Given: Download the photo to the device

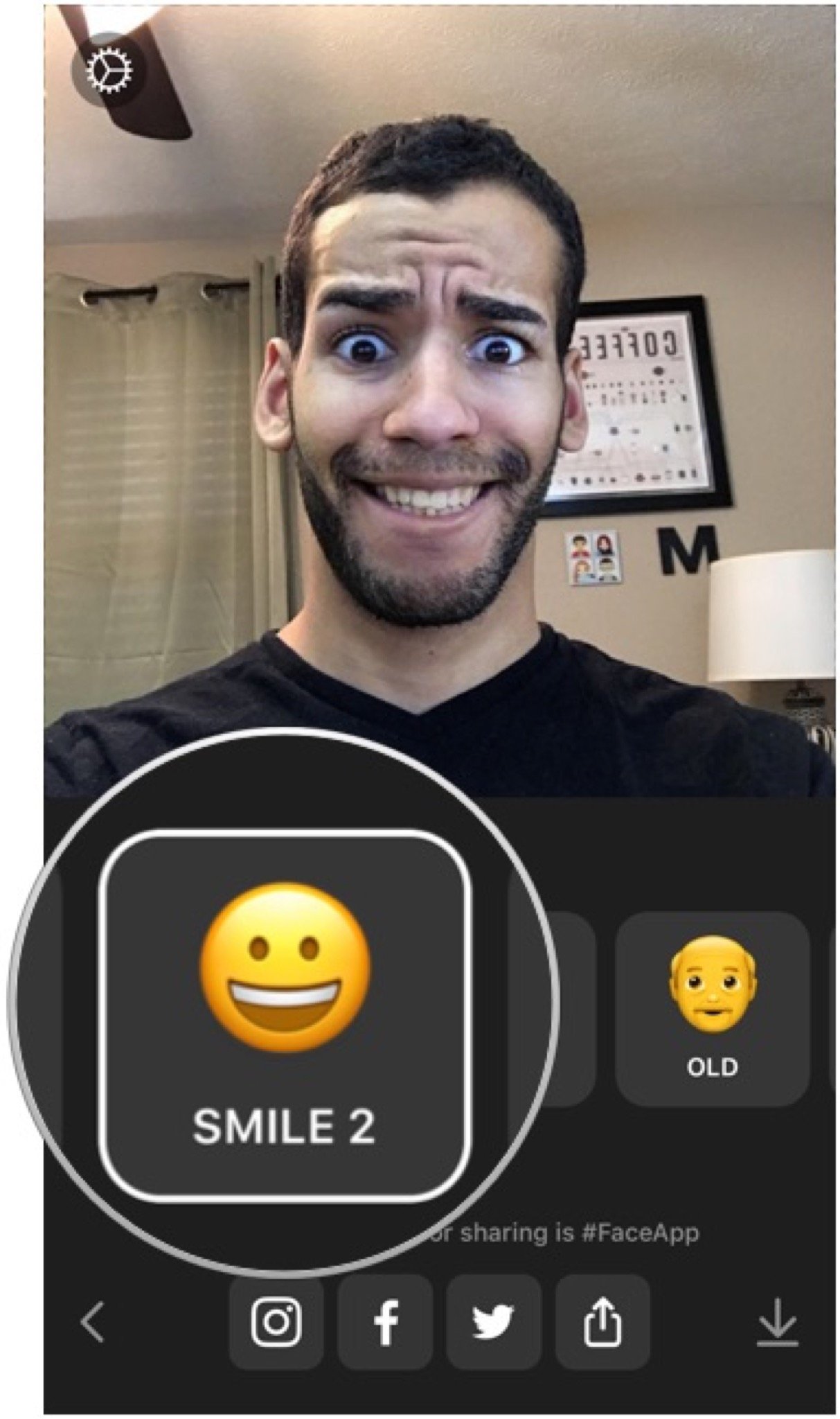Looking at the screenshot, I should tap(777, 1322).
